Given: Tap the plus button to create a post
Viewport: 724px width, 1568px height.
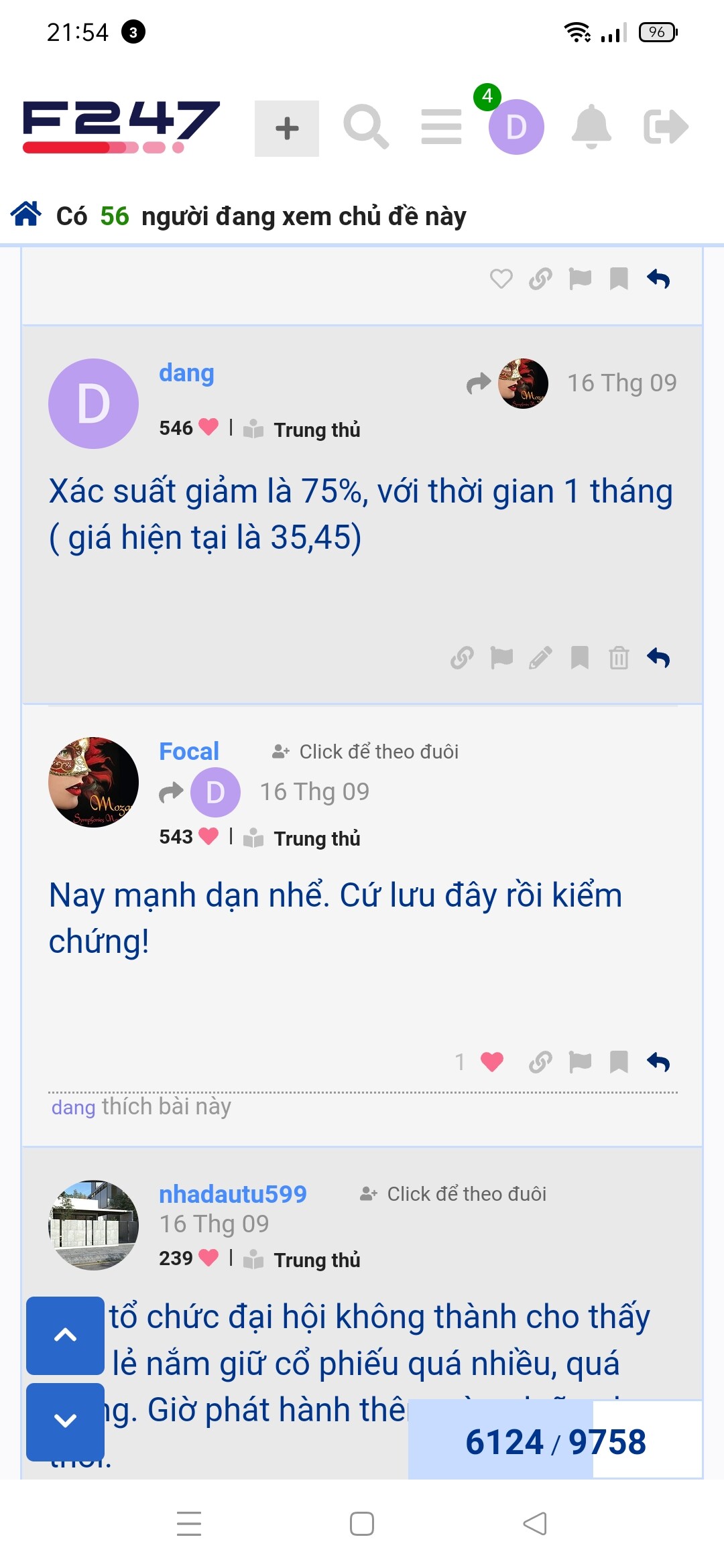Looking at the screenshot, I should [286, 128].
